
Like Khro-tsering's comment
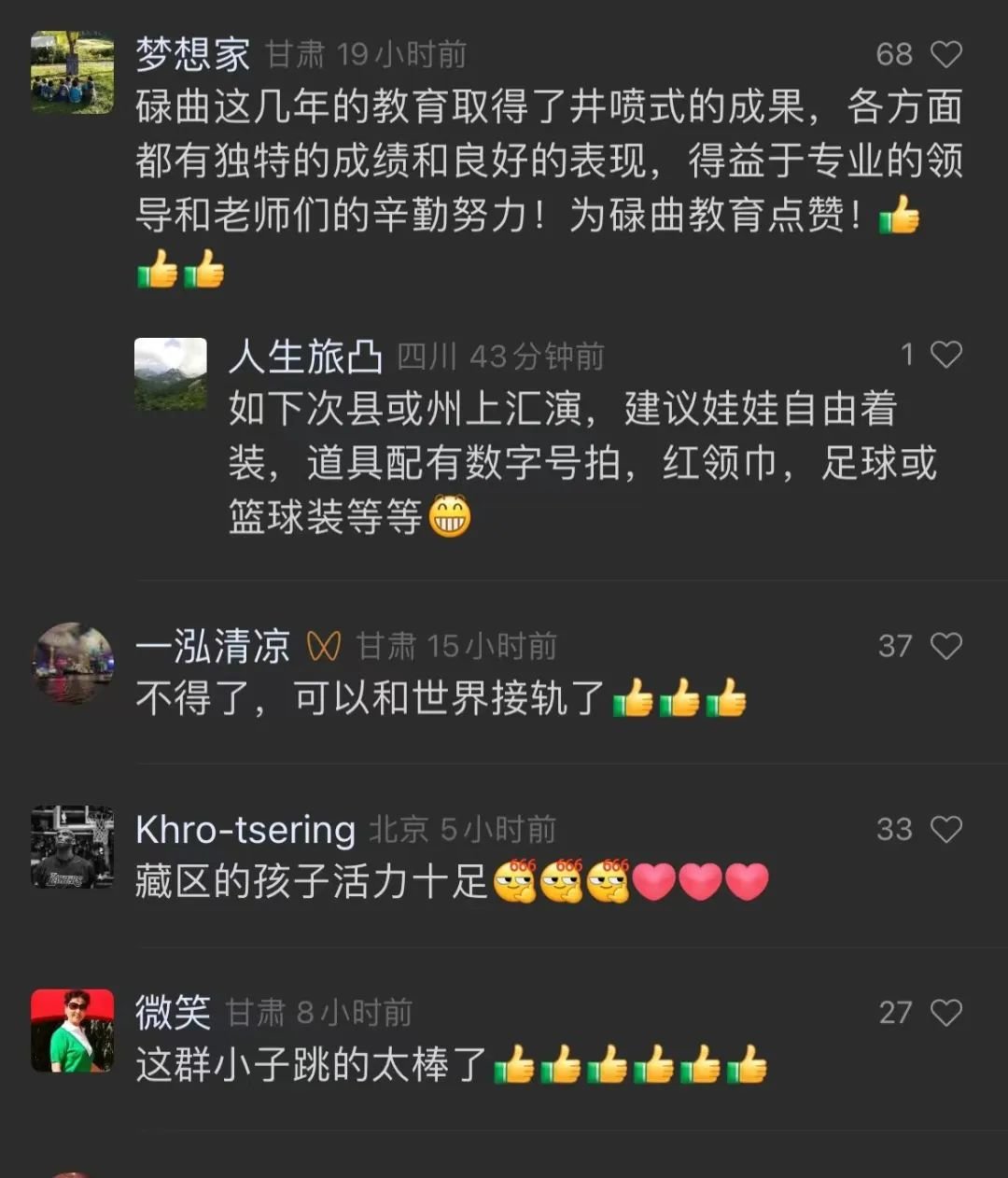pos(945,829)
